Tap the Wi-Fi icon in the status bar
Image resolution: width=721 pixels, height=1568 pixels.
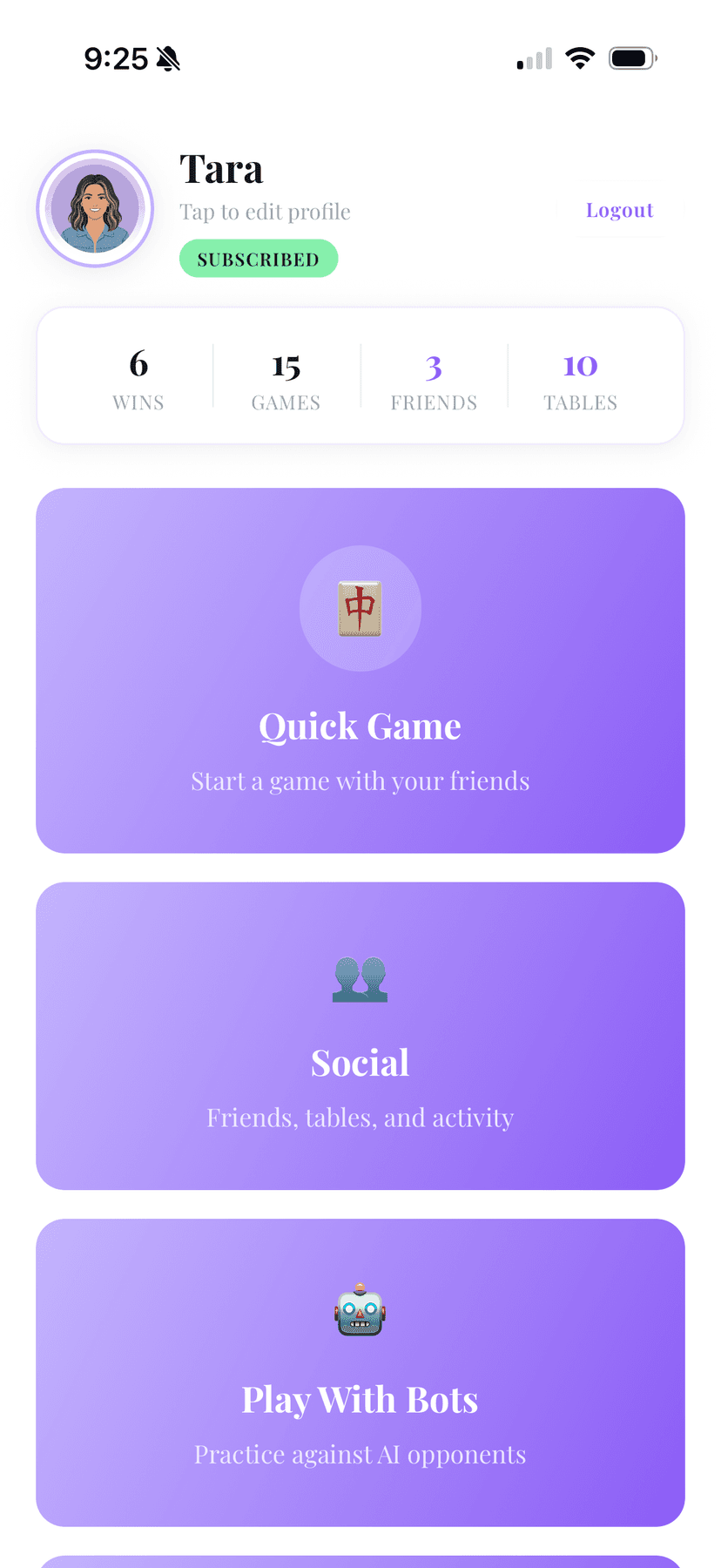580,57
